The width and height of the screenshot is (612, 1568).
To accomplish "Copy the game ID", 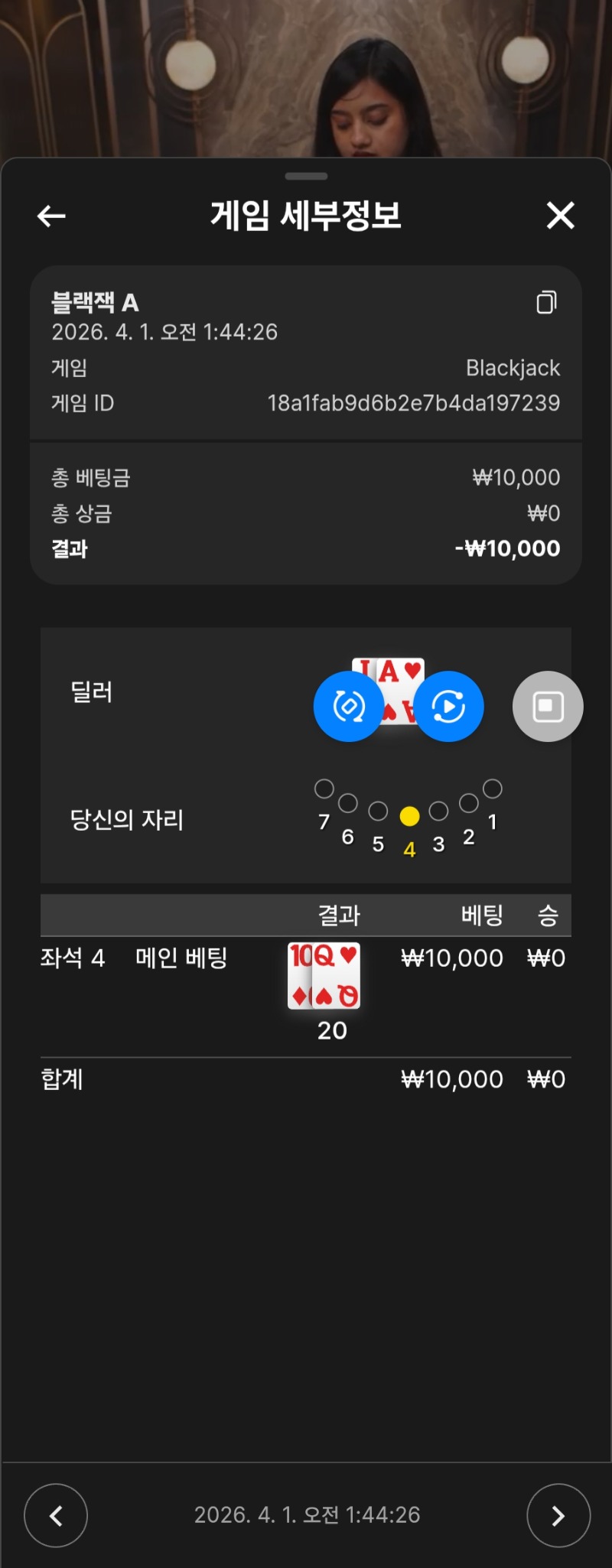I will tap(546, 303).
